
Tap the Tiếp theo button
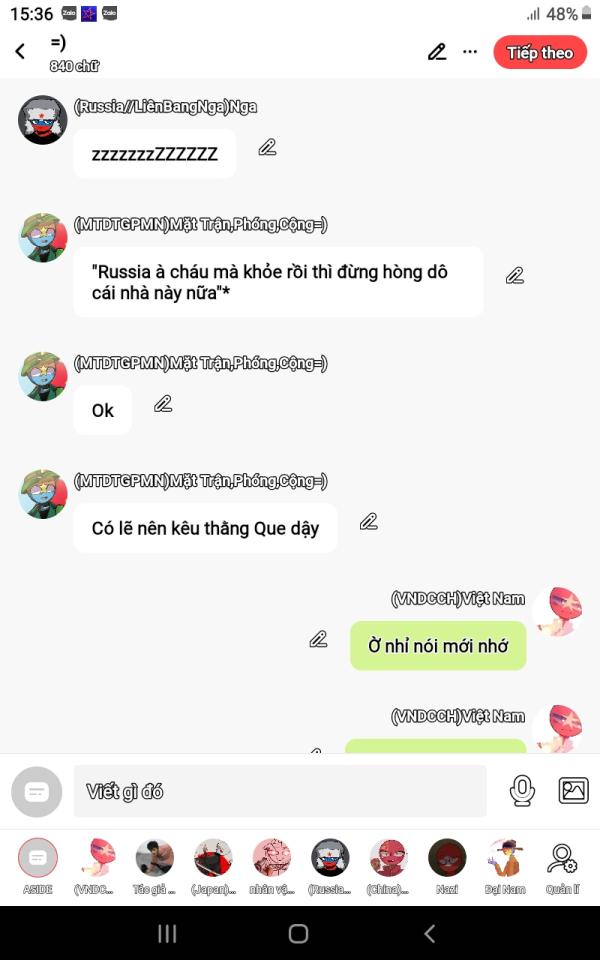pos(540,53)
